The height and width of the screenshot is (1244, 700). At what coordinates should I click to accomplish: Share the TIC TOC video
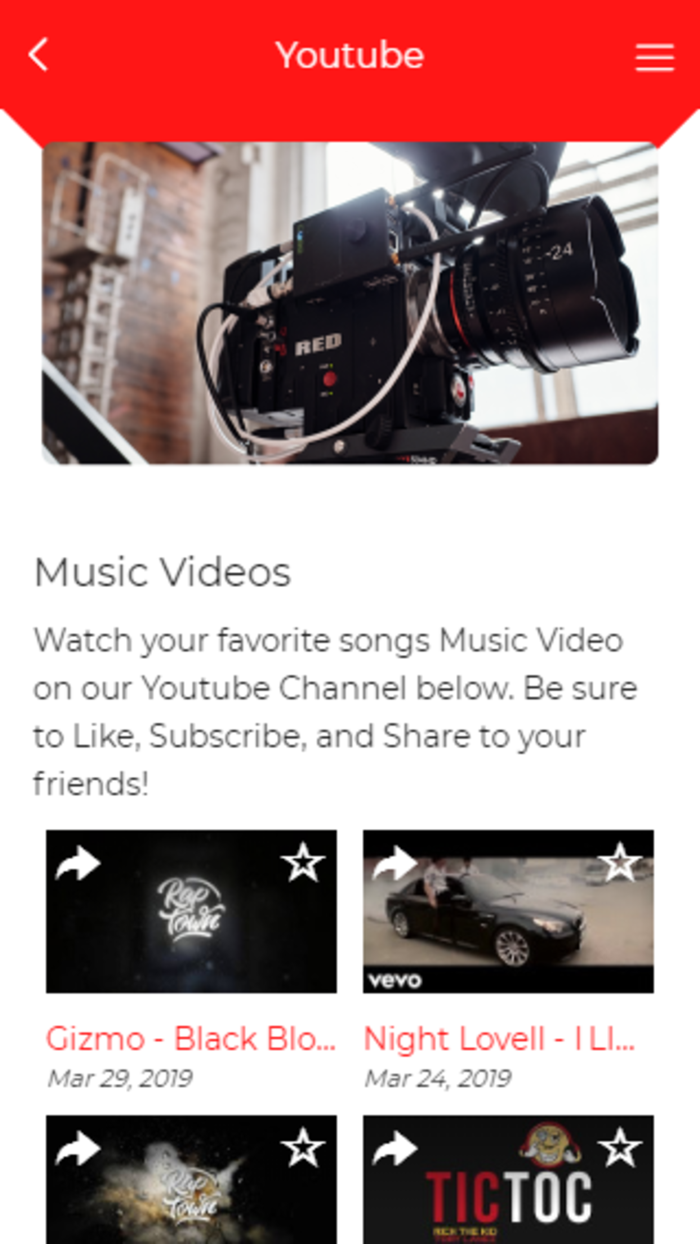coord(394,1149)
